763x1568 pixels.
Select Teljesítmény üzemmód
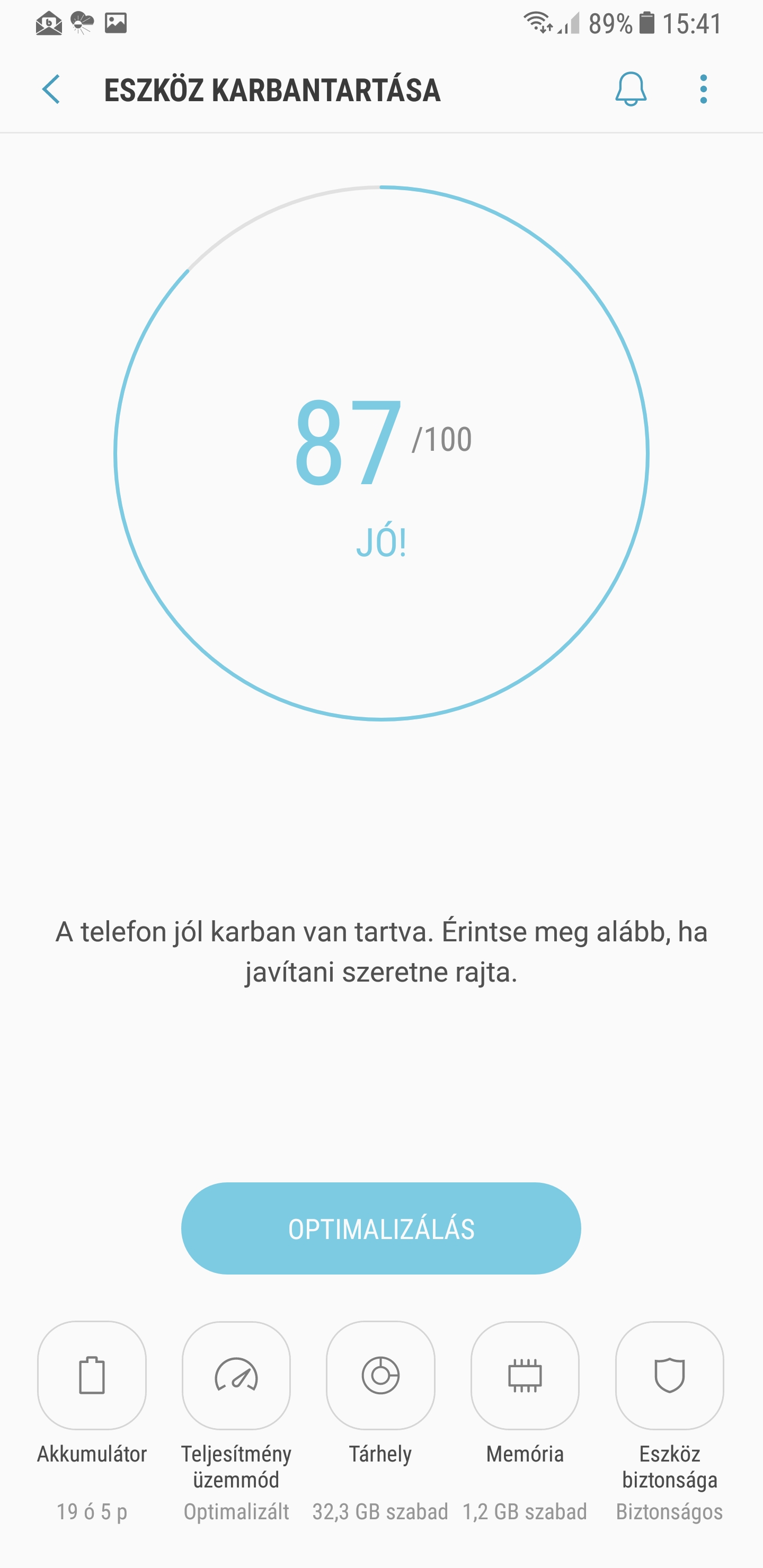[236, 1376]
